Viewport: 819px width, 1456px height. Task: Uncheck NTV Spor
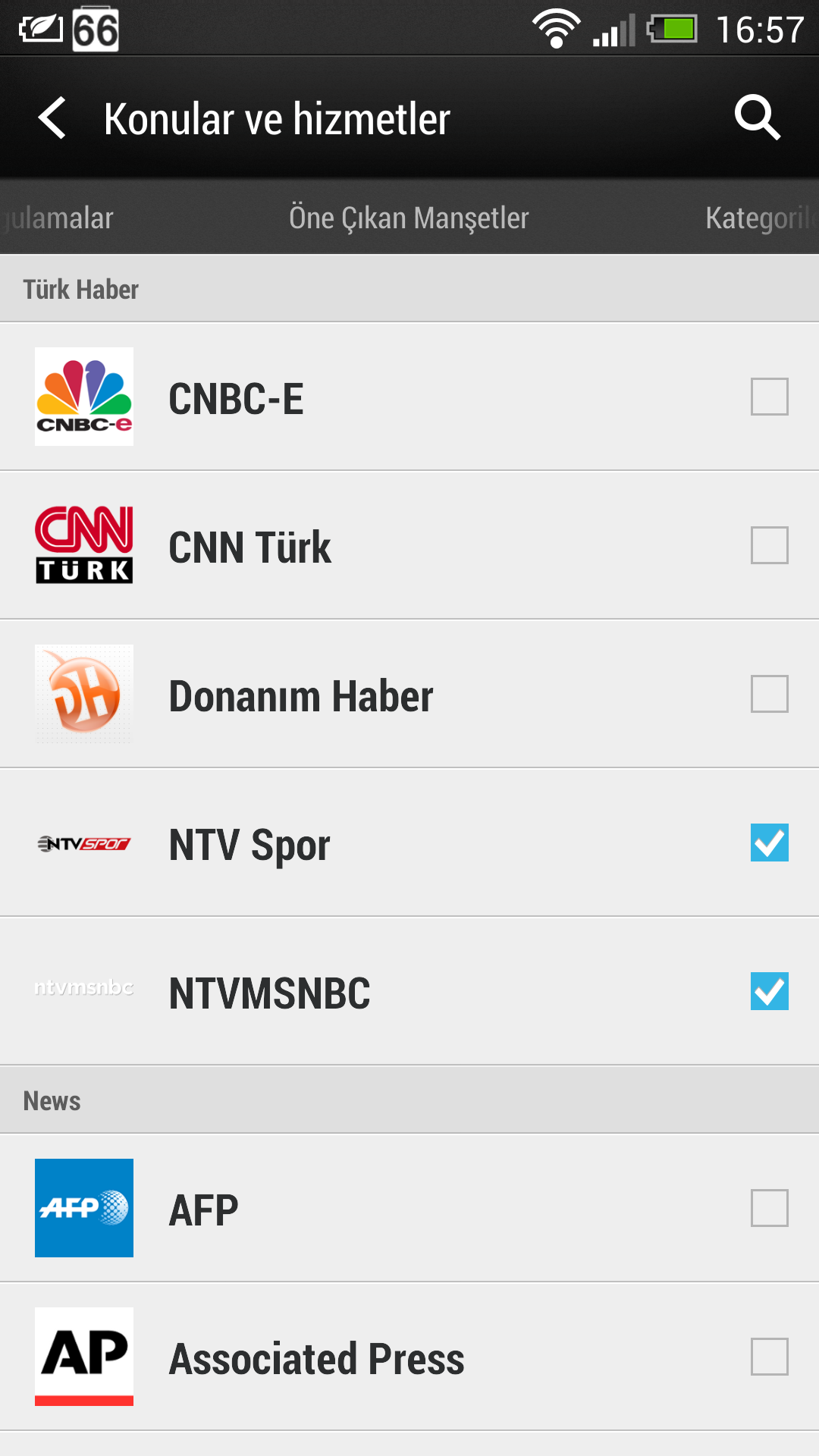pos(769,843)
